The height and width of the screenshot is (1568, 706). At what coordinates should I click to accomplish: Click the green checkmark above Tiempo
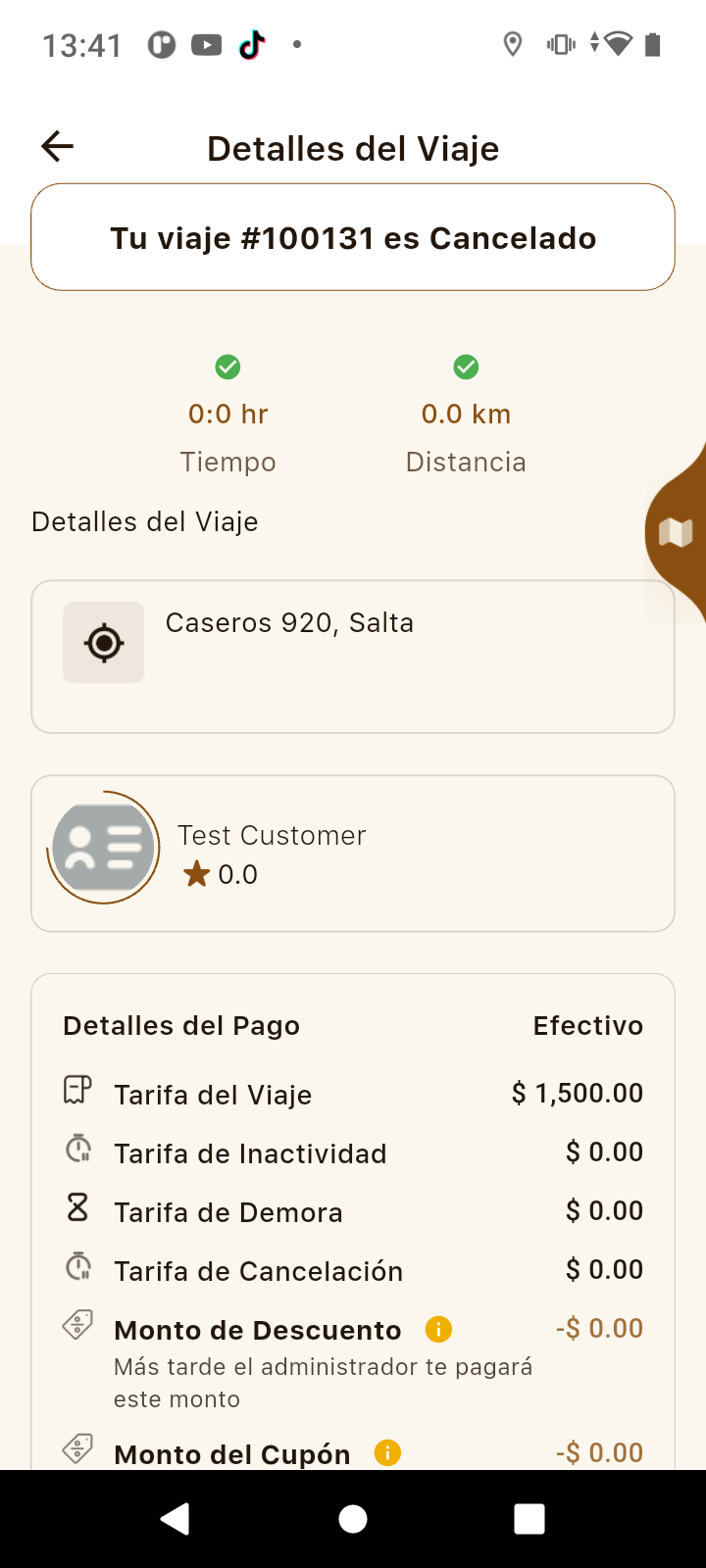[227, 367]
